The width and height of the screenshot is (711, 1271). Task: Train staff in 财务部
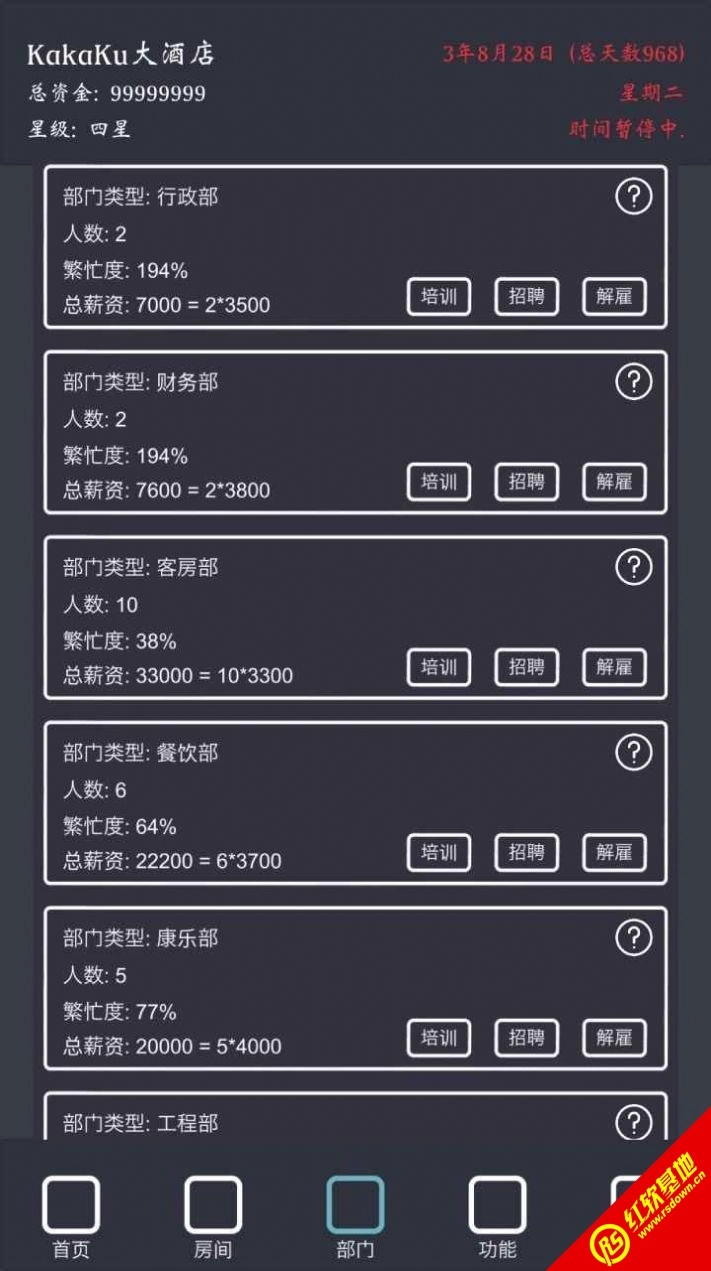tap(438, 482)
